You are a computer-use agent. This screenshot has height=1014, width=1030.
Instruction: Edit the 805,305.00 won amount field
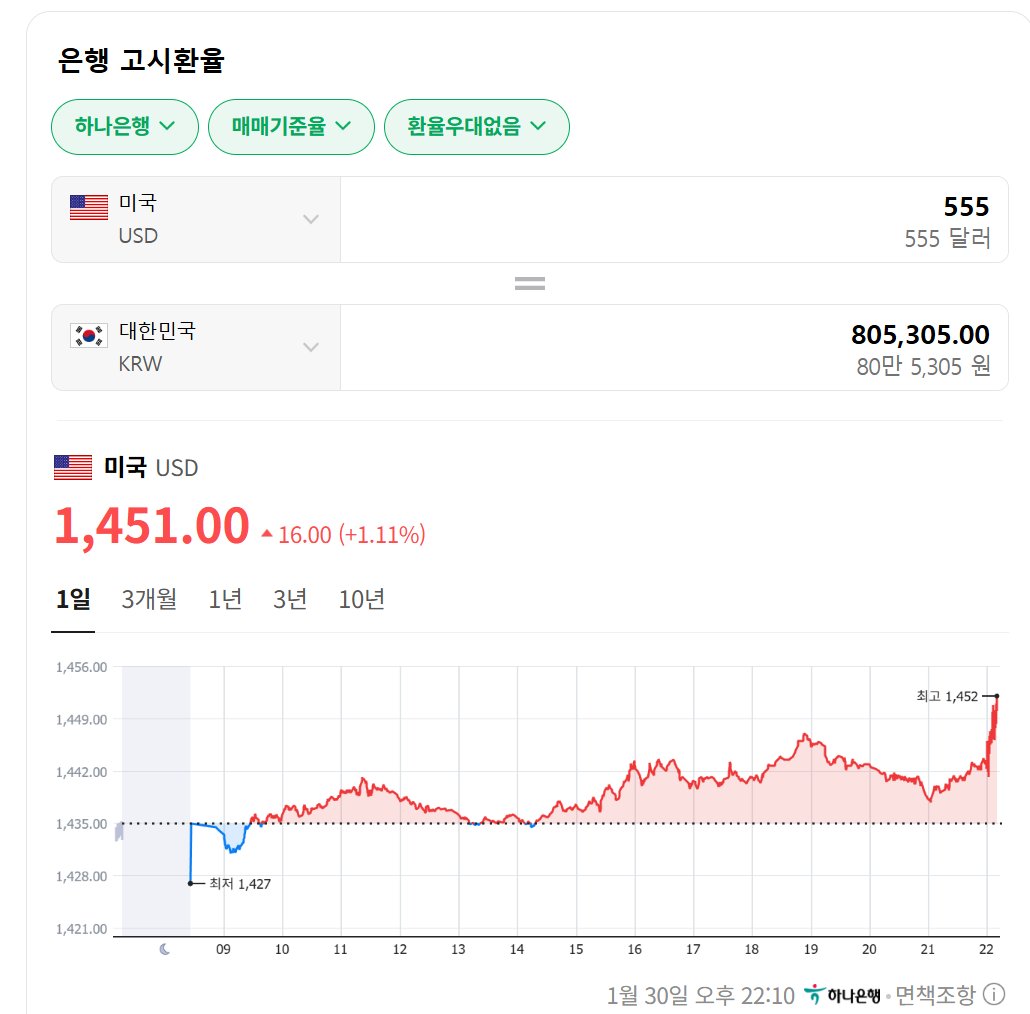673,347
